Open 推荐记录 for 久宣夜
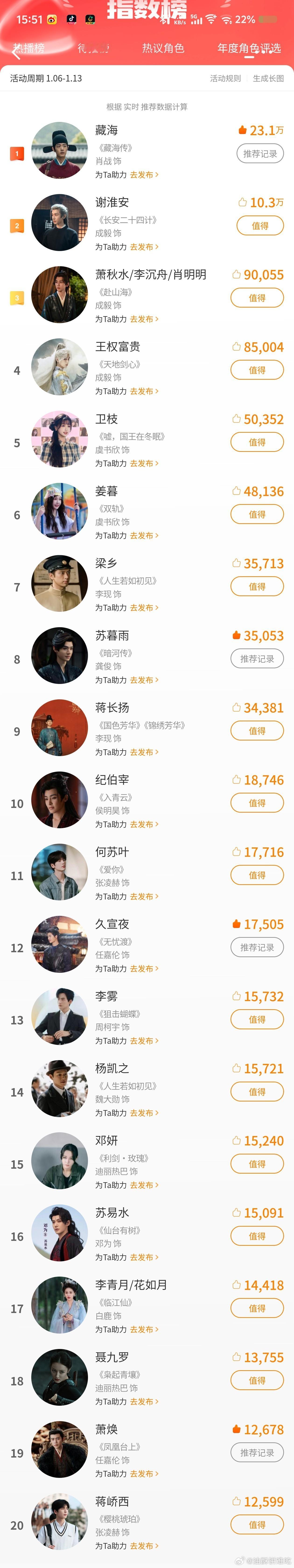 click(257, 947)
